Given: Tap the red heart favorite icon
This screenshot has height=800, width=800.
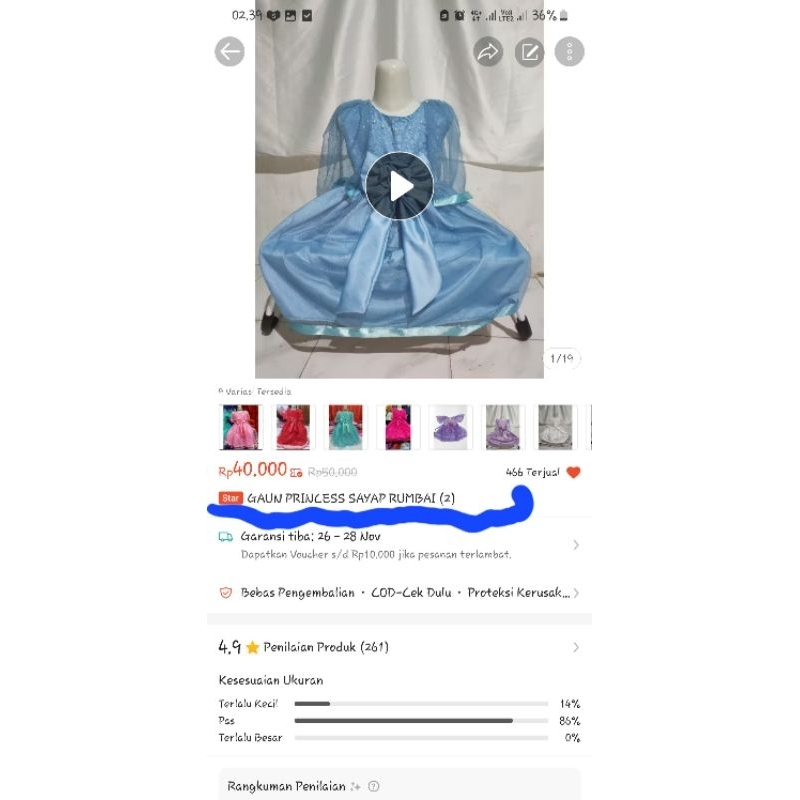Looking at the screenshot, I should pyautogui.click(x=573, y=472).
